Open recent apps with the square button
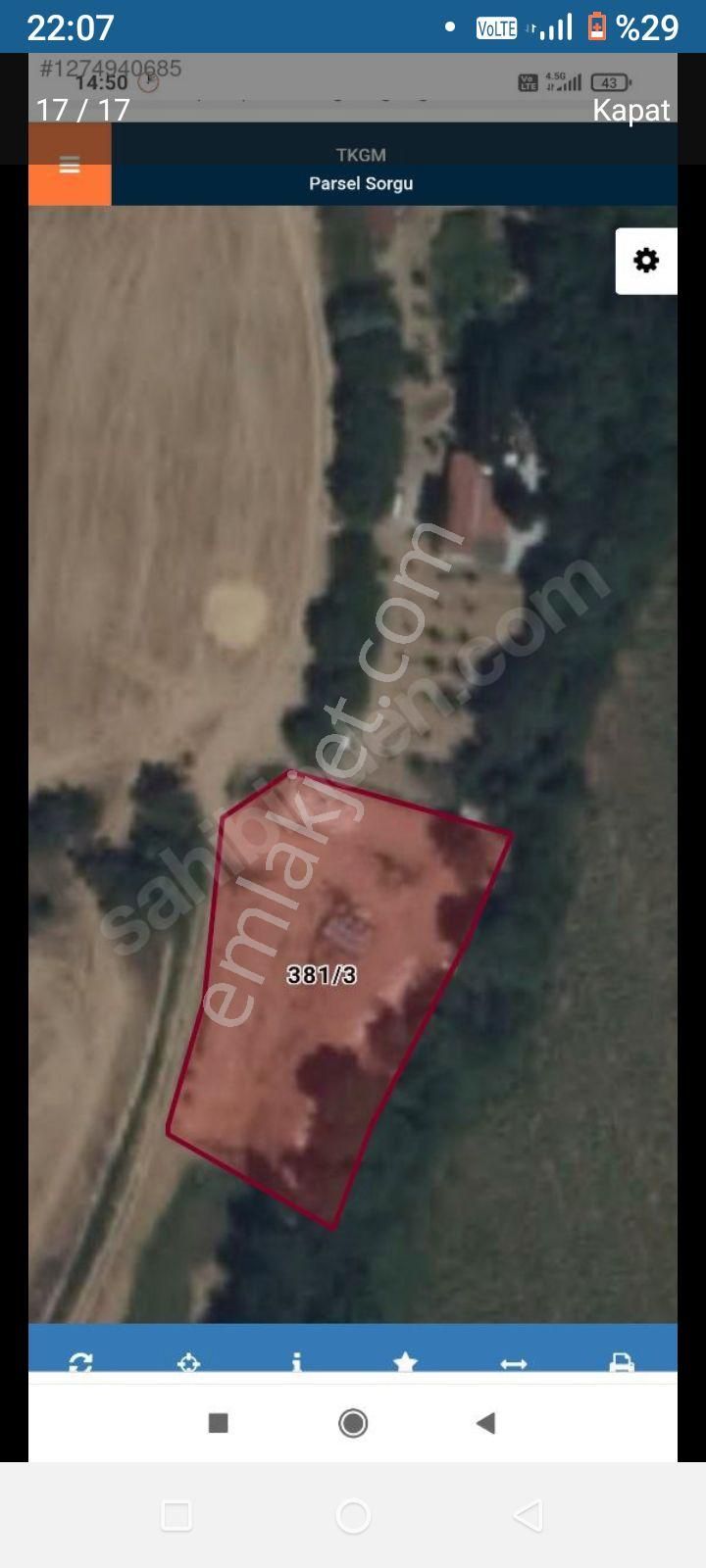 click(220, 1425)
